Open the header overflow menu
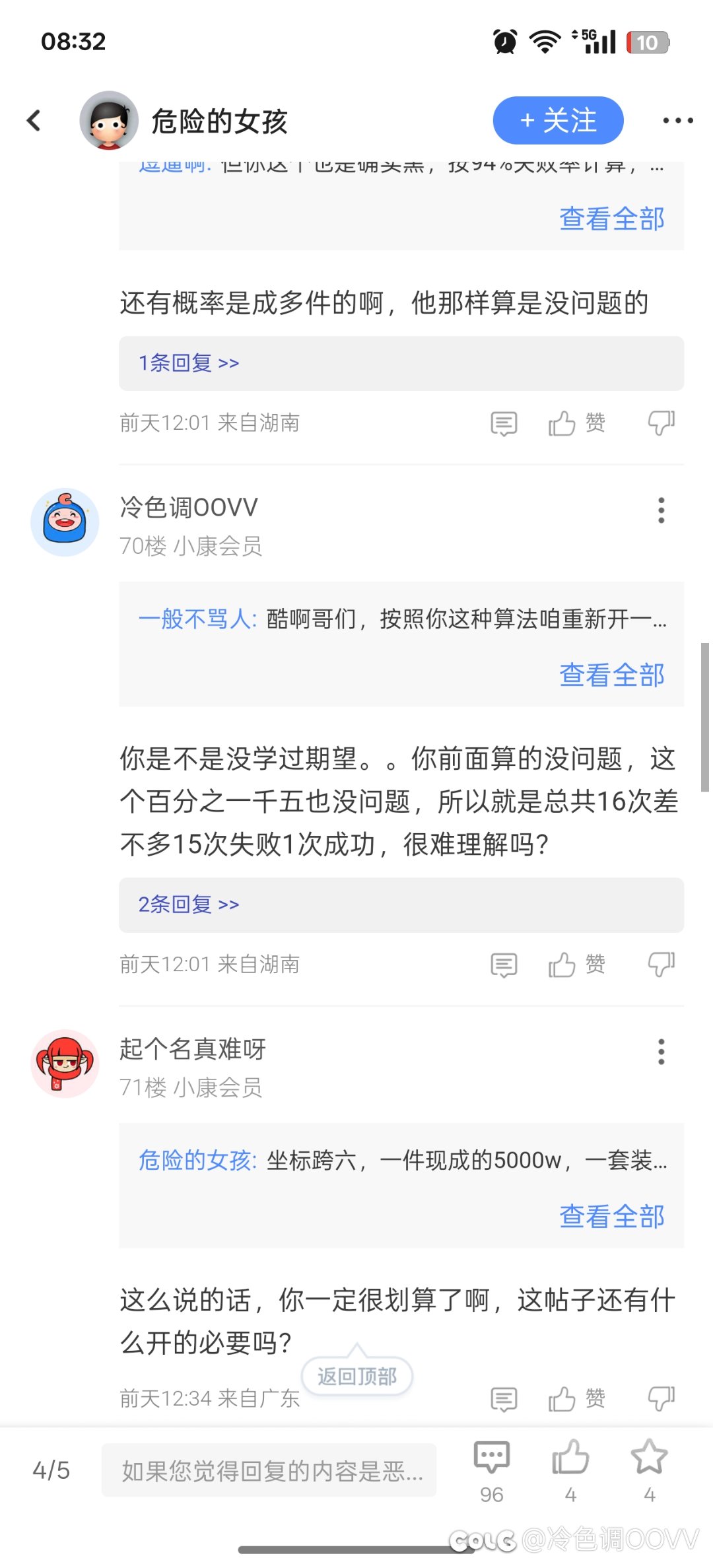 click(x=678, y=120)
